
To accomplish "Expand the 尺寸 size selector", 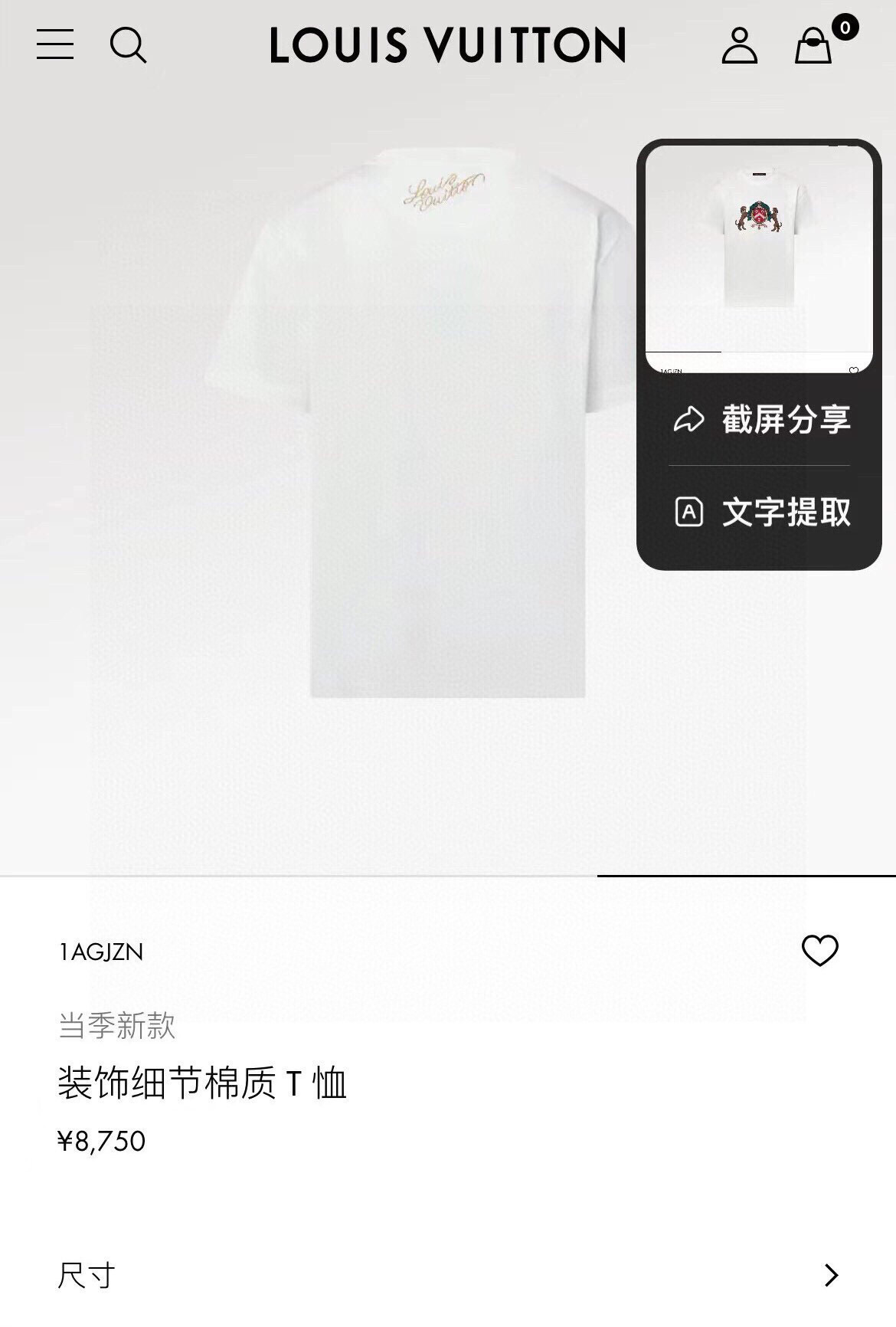I will coord(448,1276).
